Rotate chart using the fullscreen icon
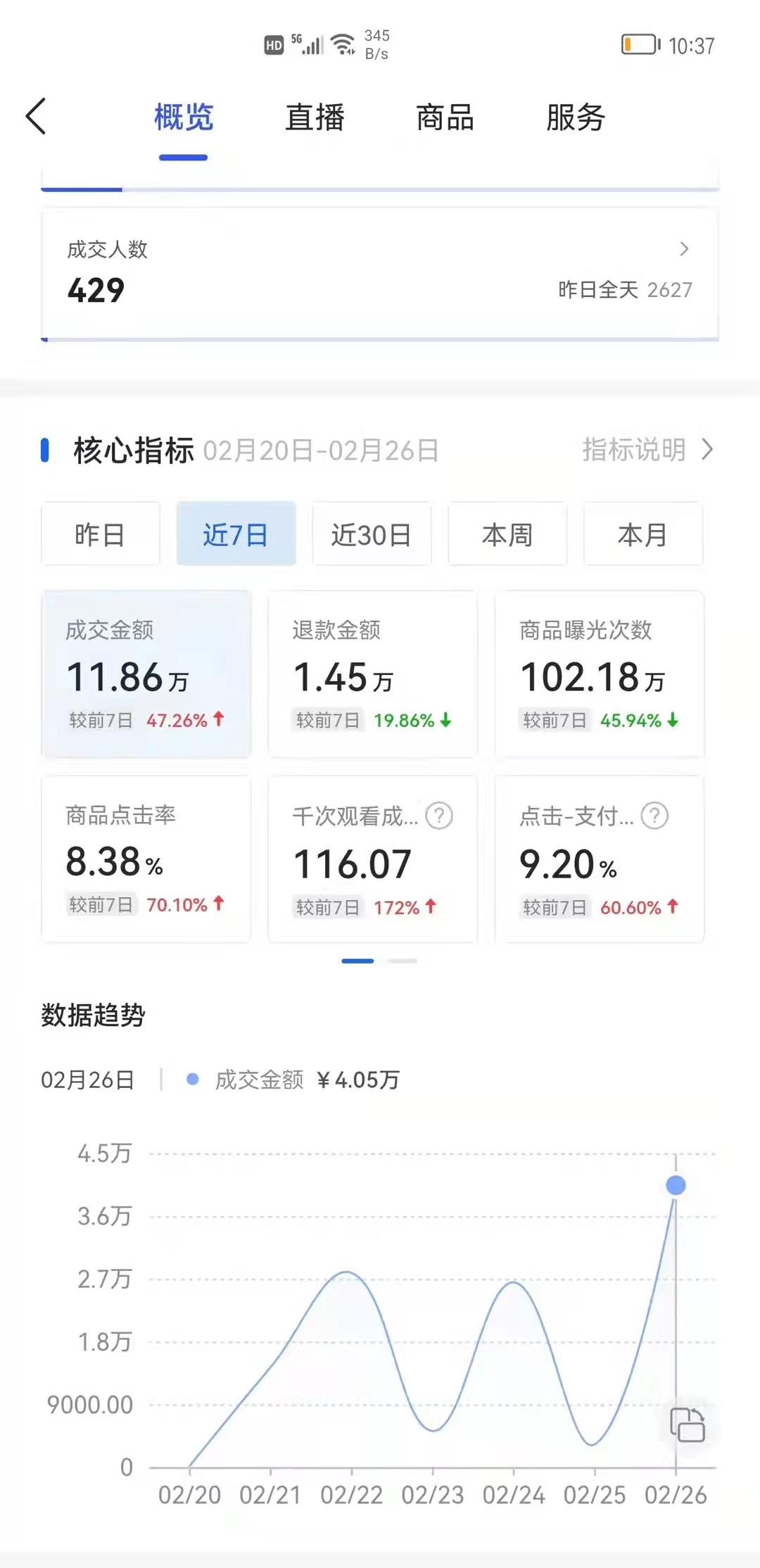760x1568 pixels. 688,1424
